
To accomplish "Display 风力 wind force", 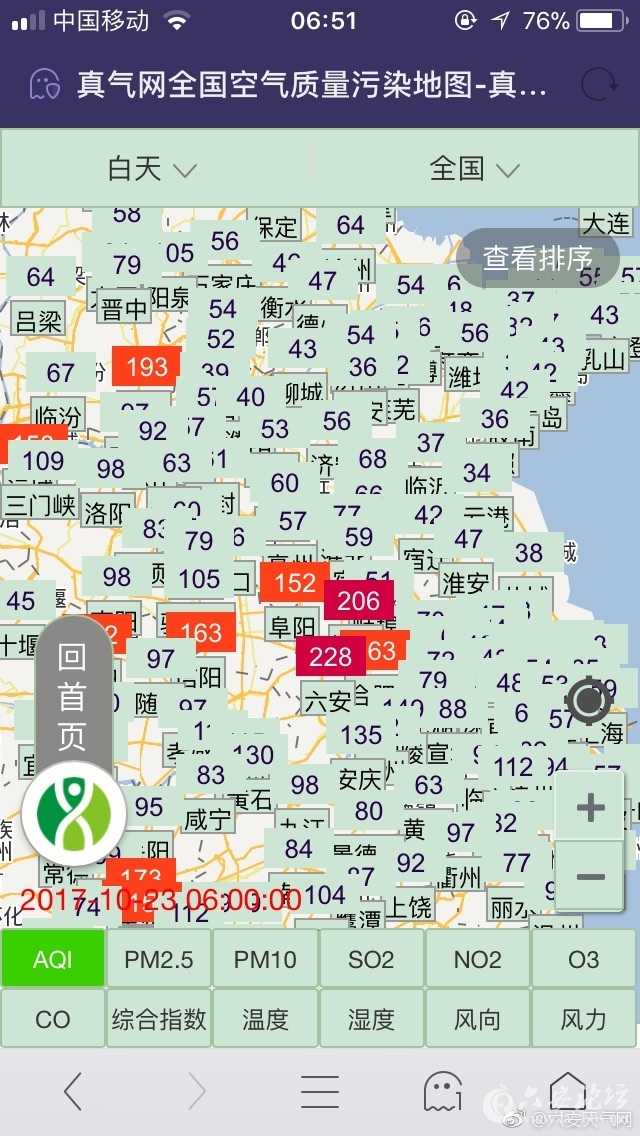I will click(583, 1019).
